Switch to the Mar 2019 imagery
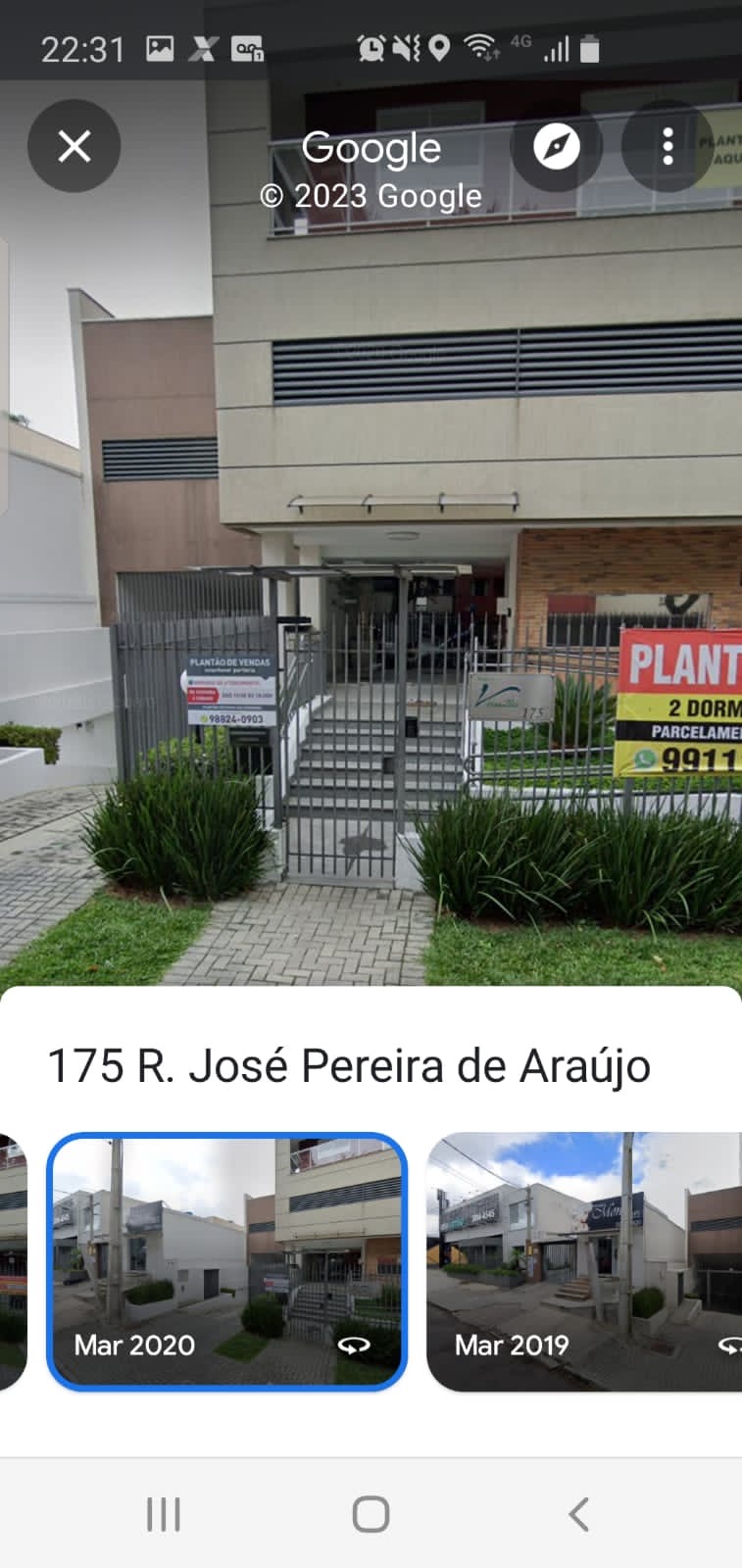This screenshot has height=1568, width=742. coord(584,1261)
